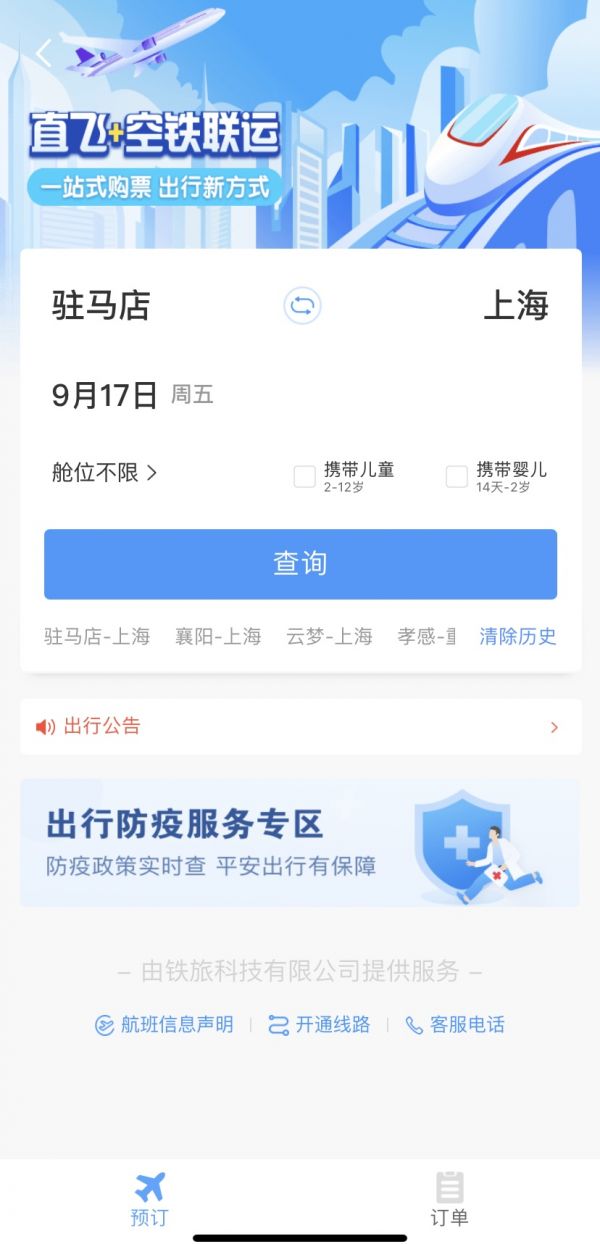This screenshot has height=1244, width=600.
Task: Select history route 云梦-上海
Action: coord(329,636)
